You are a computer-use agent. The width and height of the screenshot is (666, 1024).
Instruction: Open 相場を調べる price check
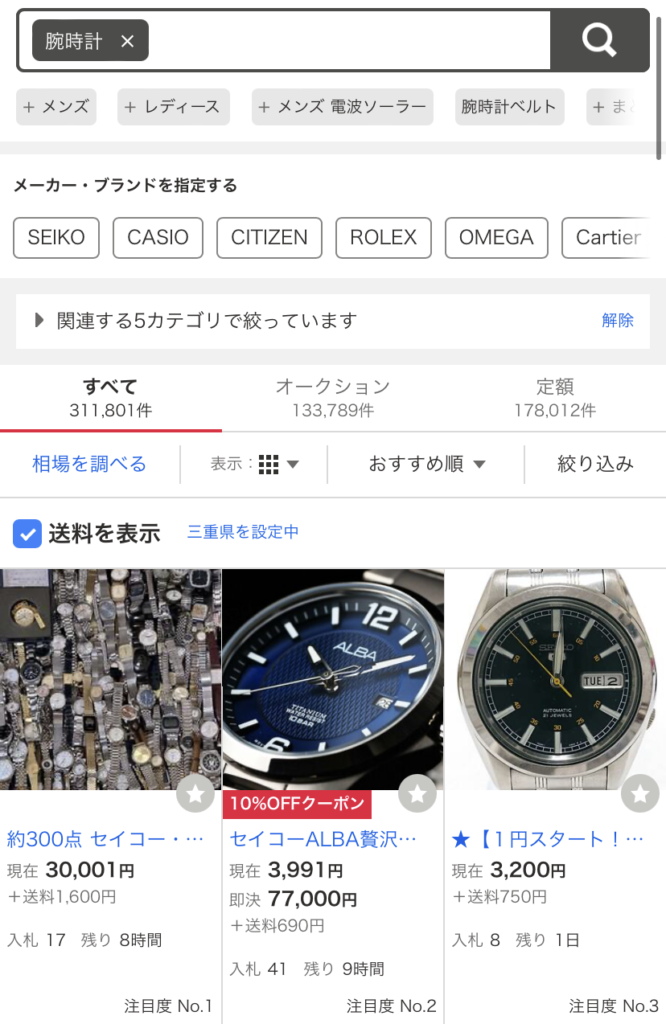[x=89, y=464]
